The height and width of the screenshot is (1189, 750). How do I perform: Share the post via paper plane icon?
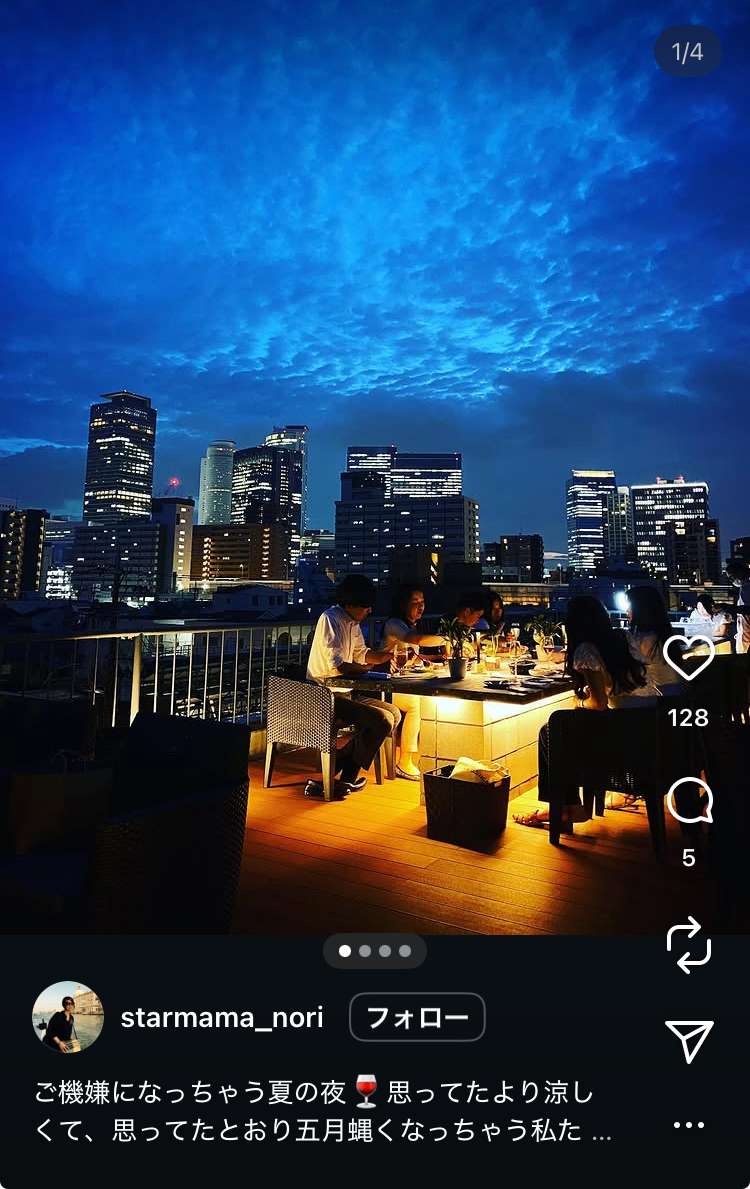pos(688,1041)
